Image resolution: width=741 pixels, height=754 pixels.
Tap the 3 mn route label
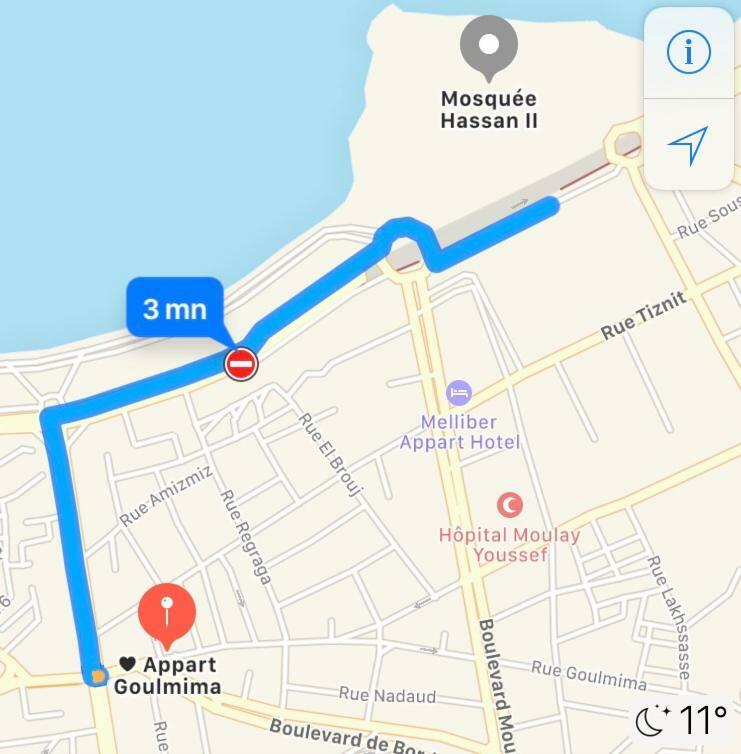tap(174, 307)
